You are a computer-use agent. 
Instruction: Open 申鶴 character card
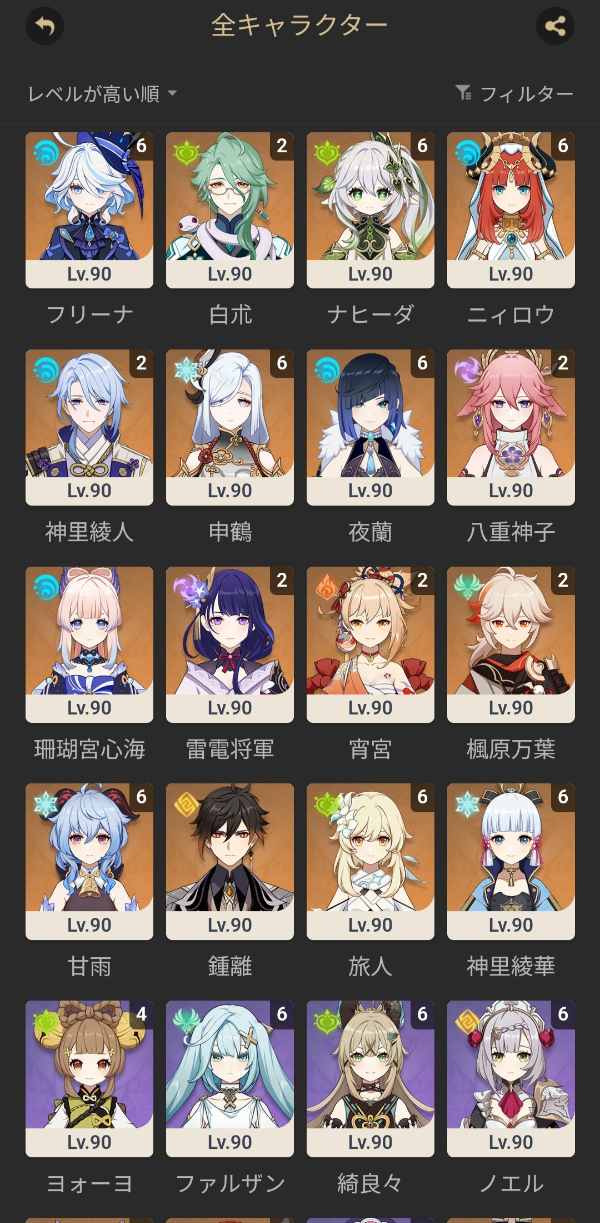point(230,427)
